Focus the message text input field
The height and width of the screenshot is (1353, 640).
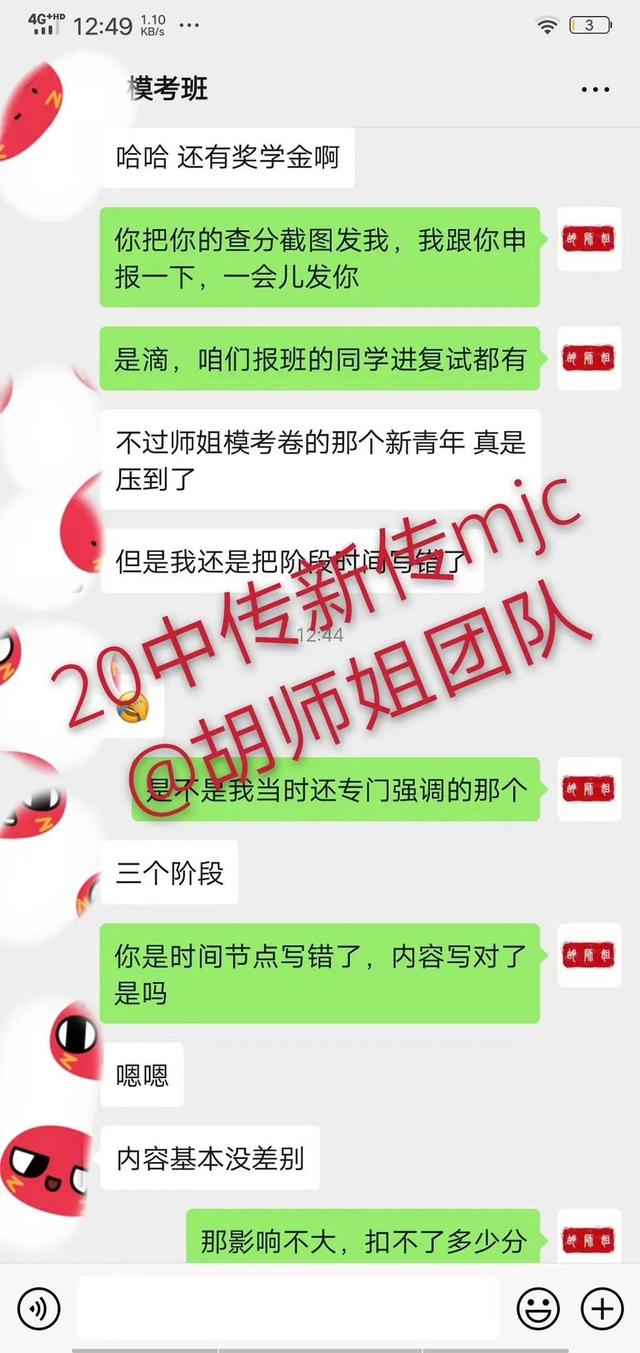click(288, 1307)
